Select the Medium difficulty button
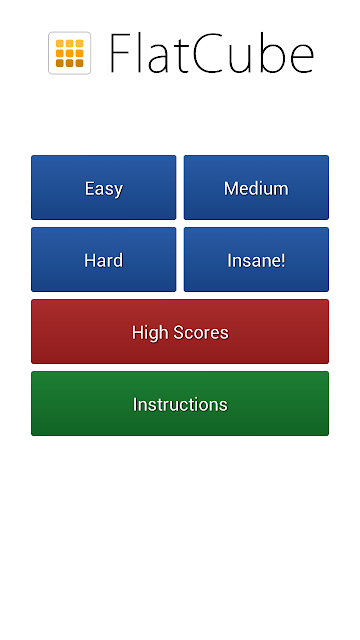This screenshot has height=640, width=360. coord(256,187)
